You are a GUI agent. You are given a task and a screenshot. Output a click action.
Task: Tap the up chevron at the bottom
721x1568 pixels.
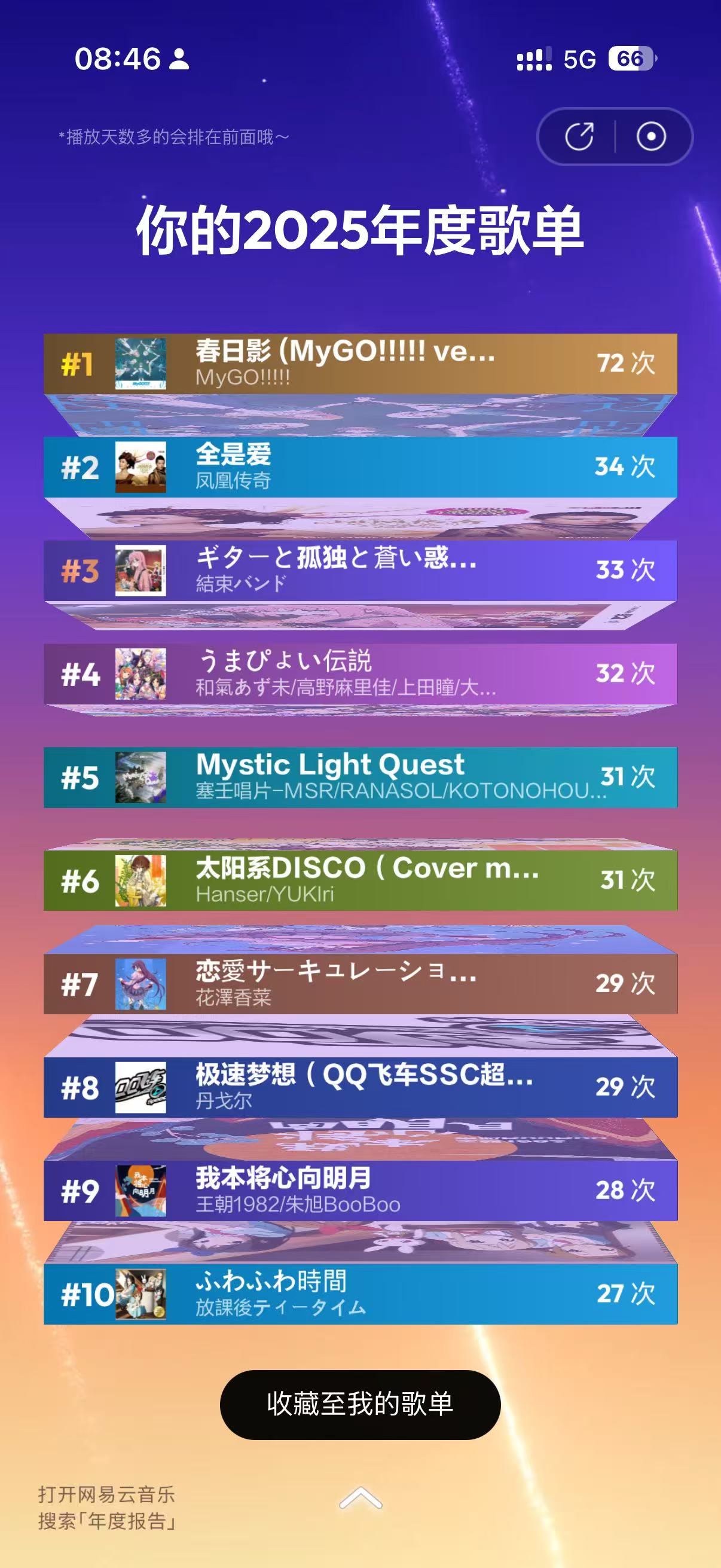(x=360, y=1499)
